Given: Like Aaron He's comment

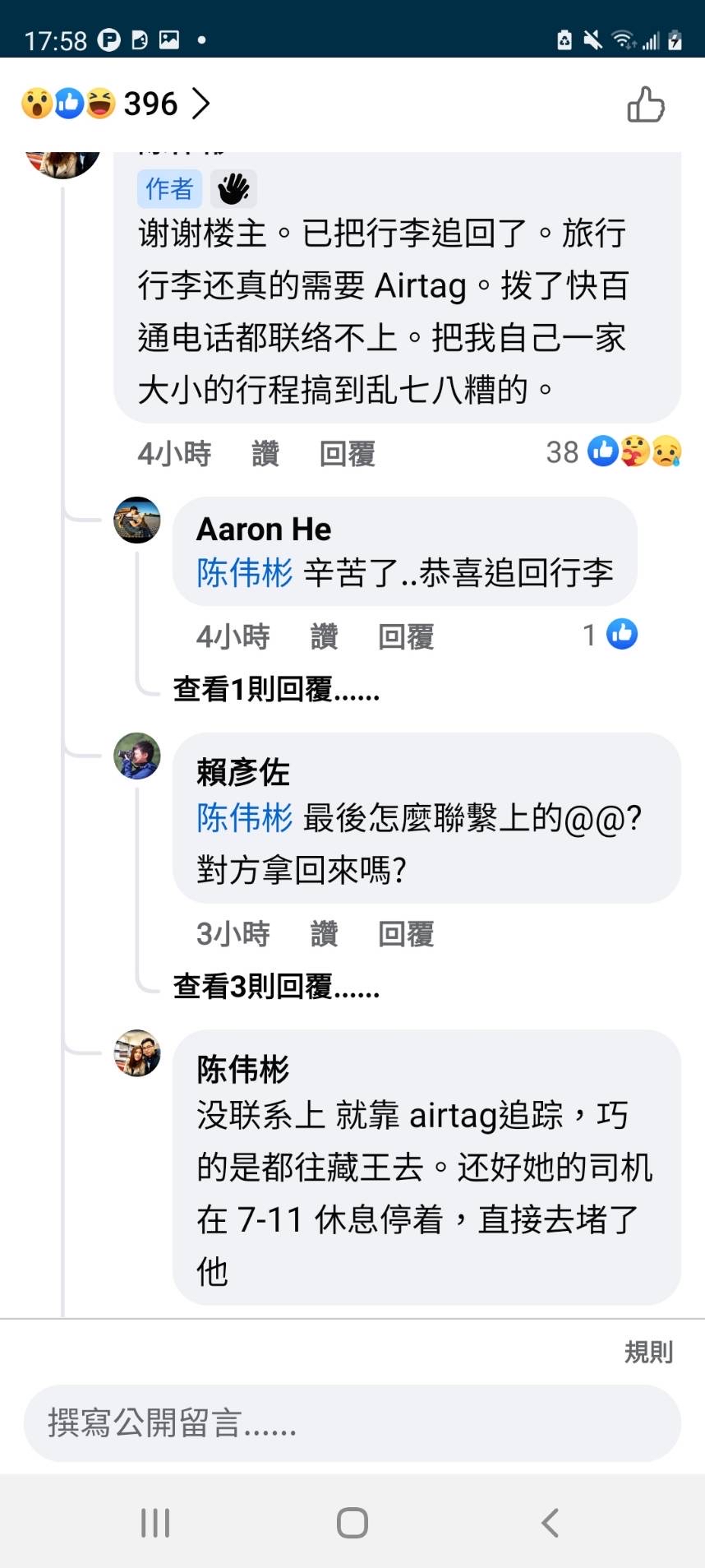Looking at the screenshot, I should pos(324,636).
